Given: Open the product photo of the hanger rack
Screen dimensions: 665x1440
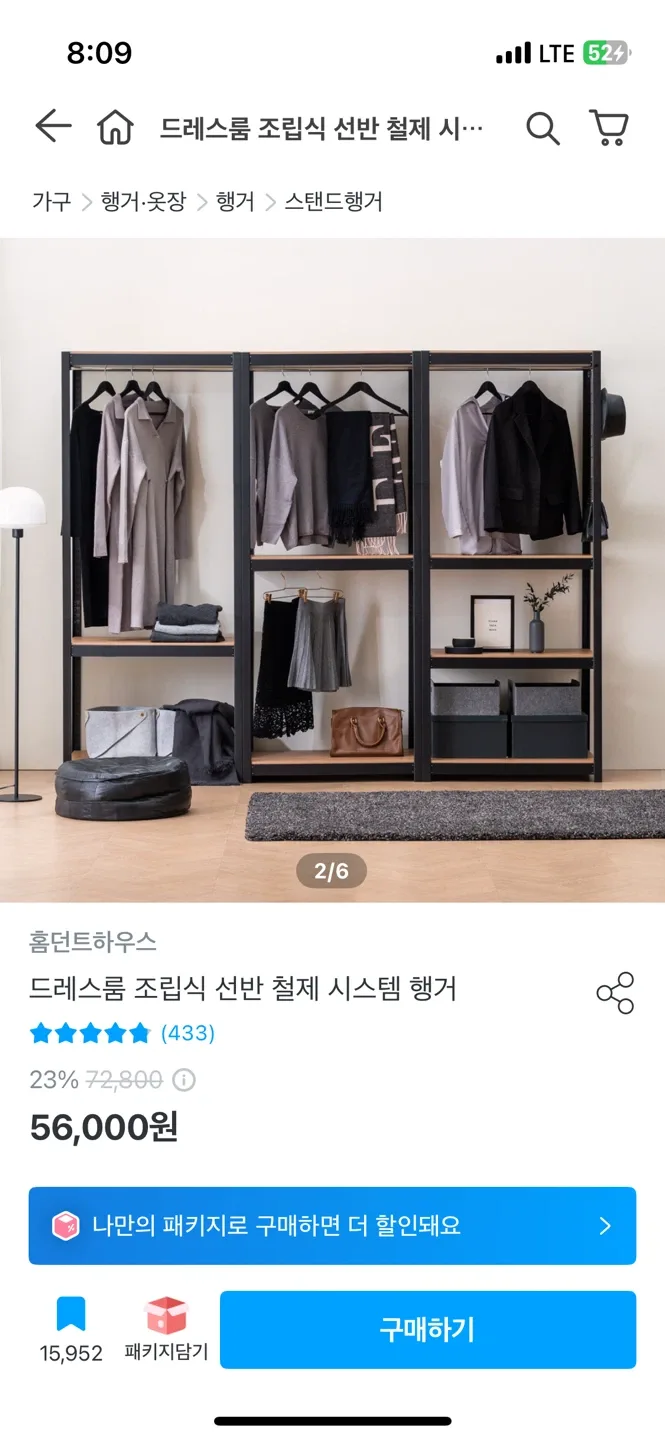Looking at the screenshot, I should pyautogui.click(x=332, y=570).
